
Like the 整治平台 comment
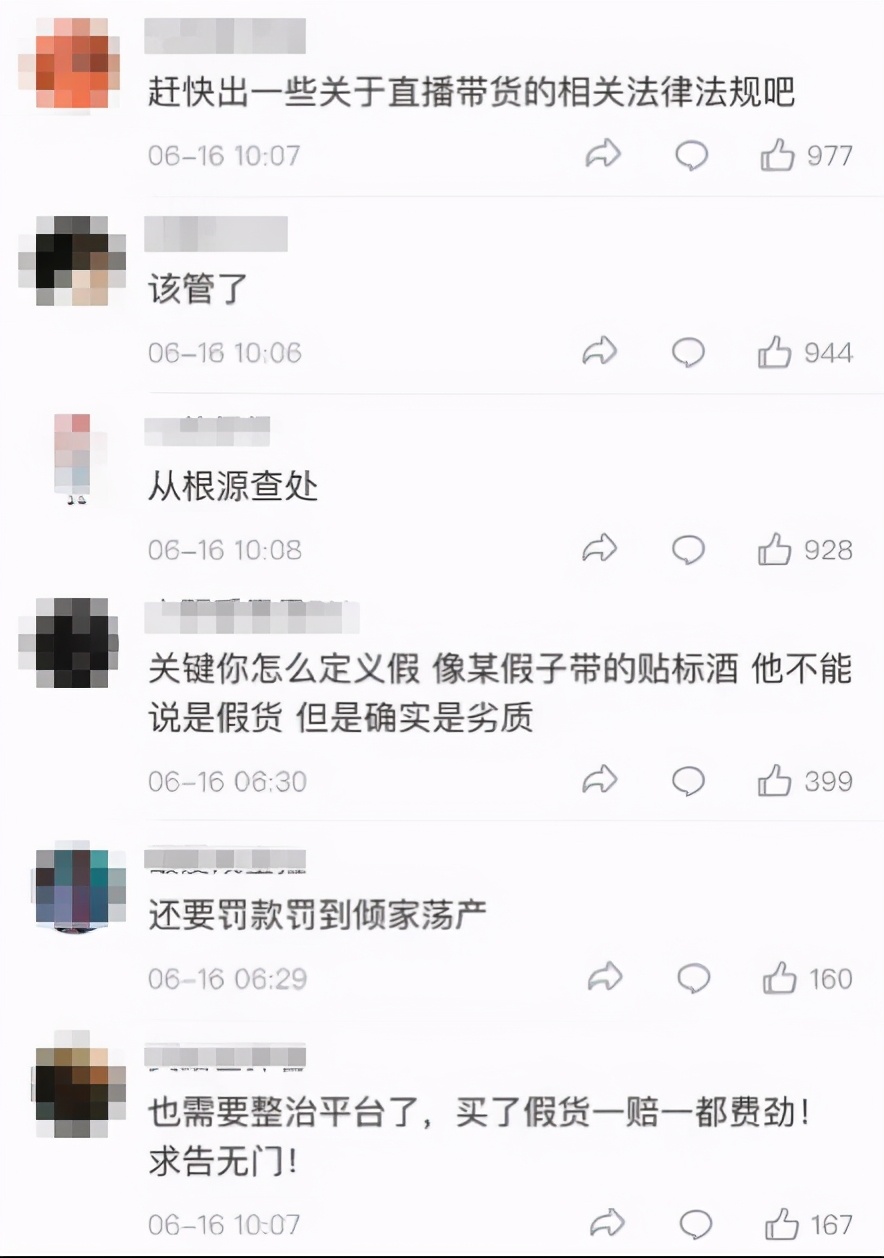(x=782, y=1224)
